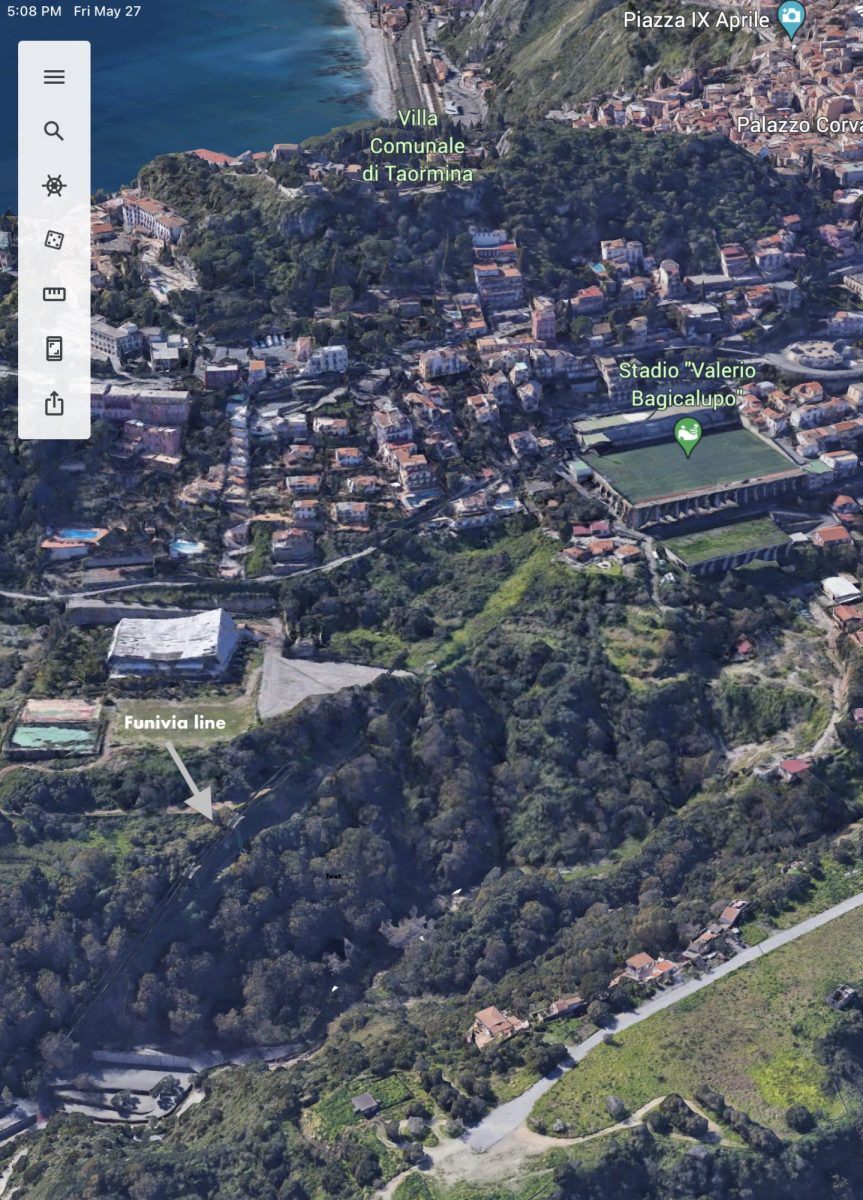This screenshot has height=1200, width=863.
Task: Launch Voyager ship's wheel
Action: point(54,186)
